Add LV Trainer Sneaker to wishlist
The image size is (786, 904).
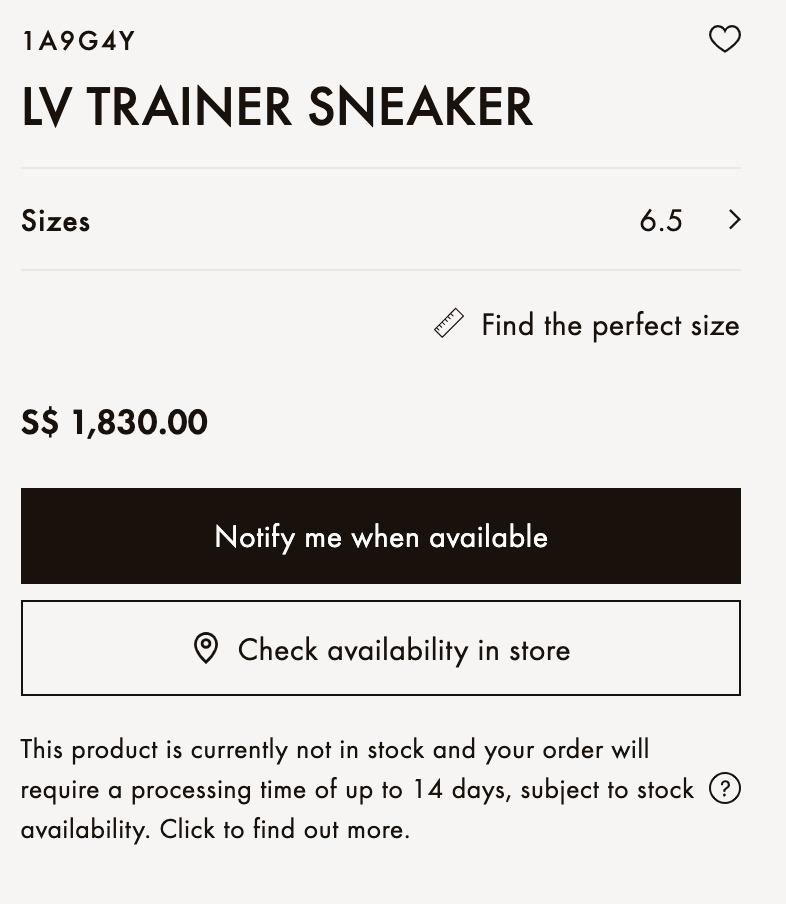click(x=724, y=39)
